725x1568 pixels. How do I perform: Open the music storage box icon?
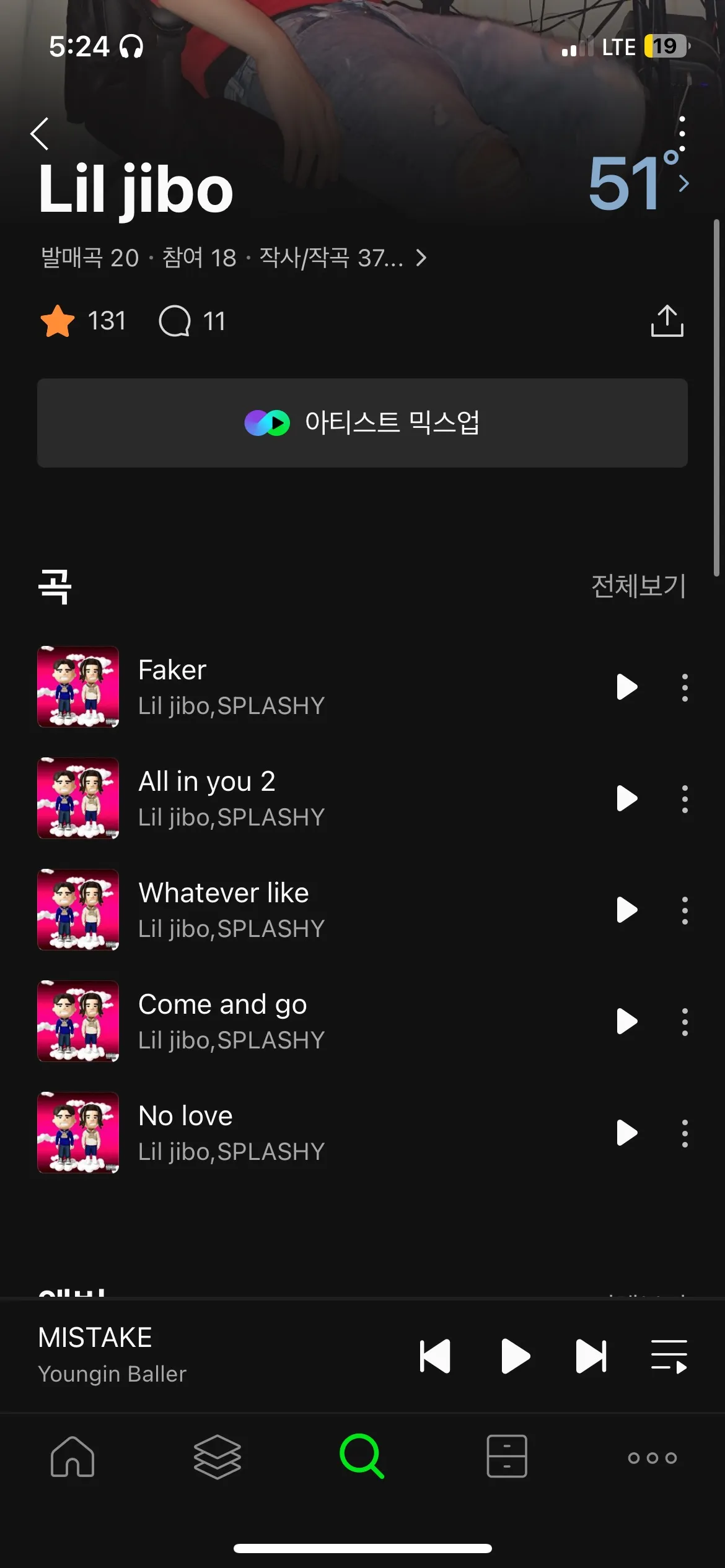pos(507,1457)
